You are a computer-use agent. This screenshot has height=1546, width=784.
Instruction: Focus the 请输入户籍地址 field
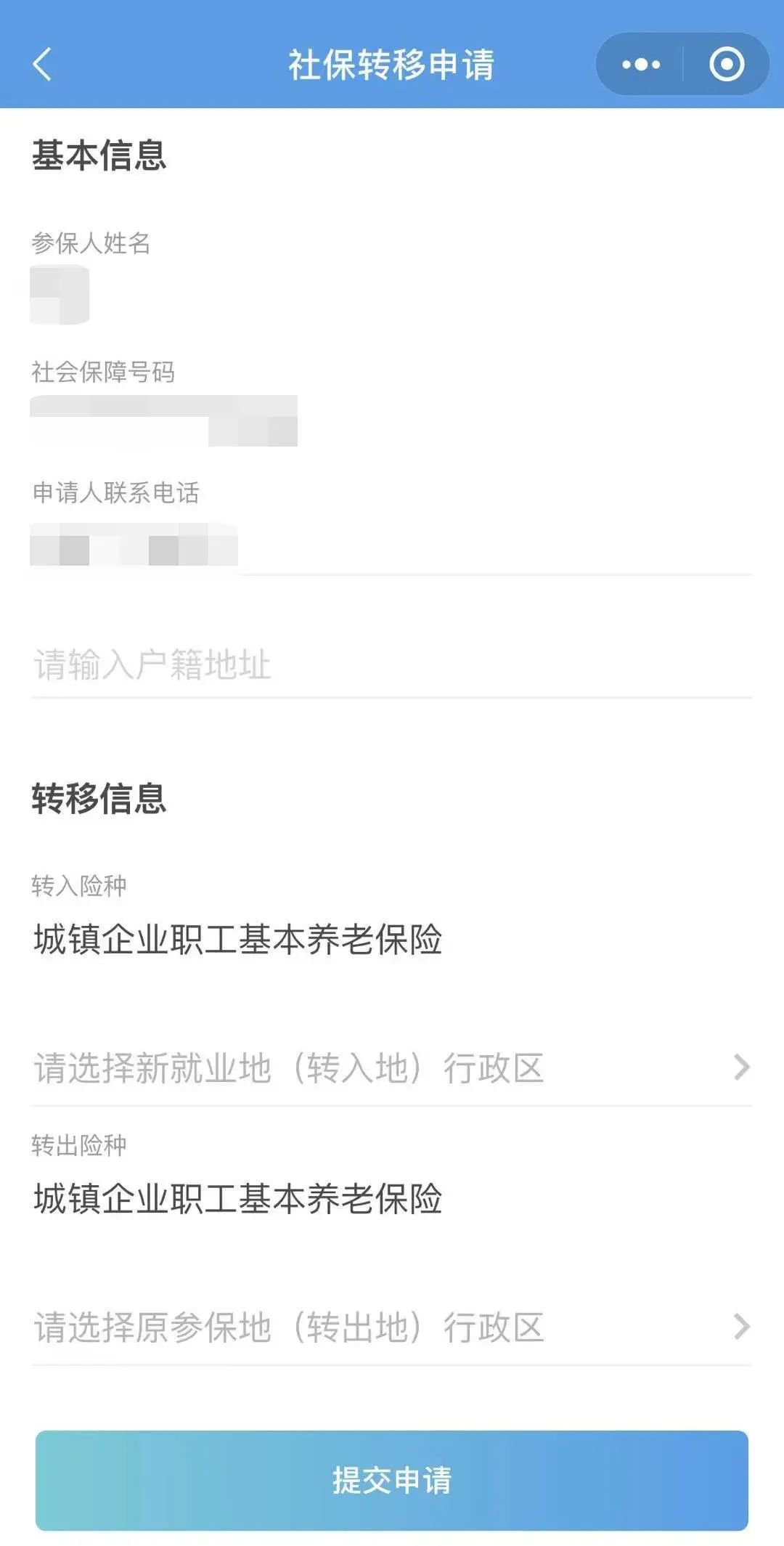(392, 664)
